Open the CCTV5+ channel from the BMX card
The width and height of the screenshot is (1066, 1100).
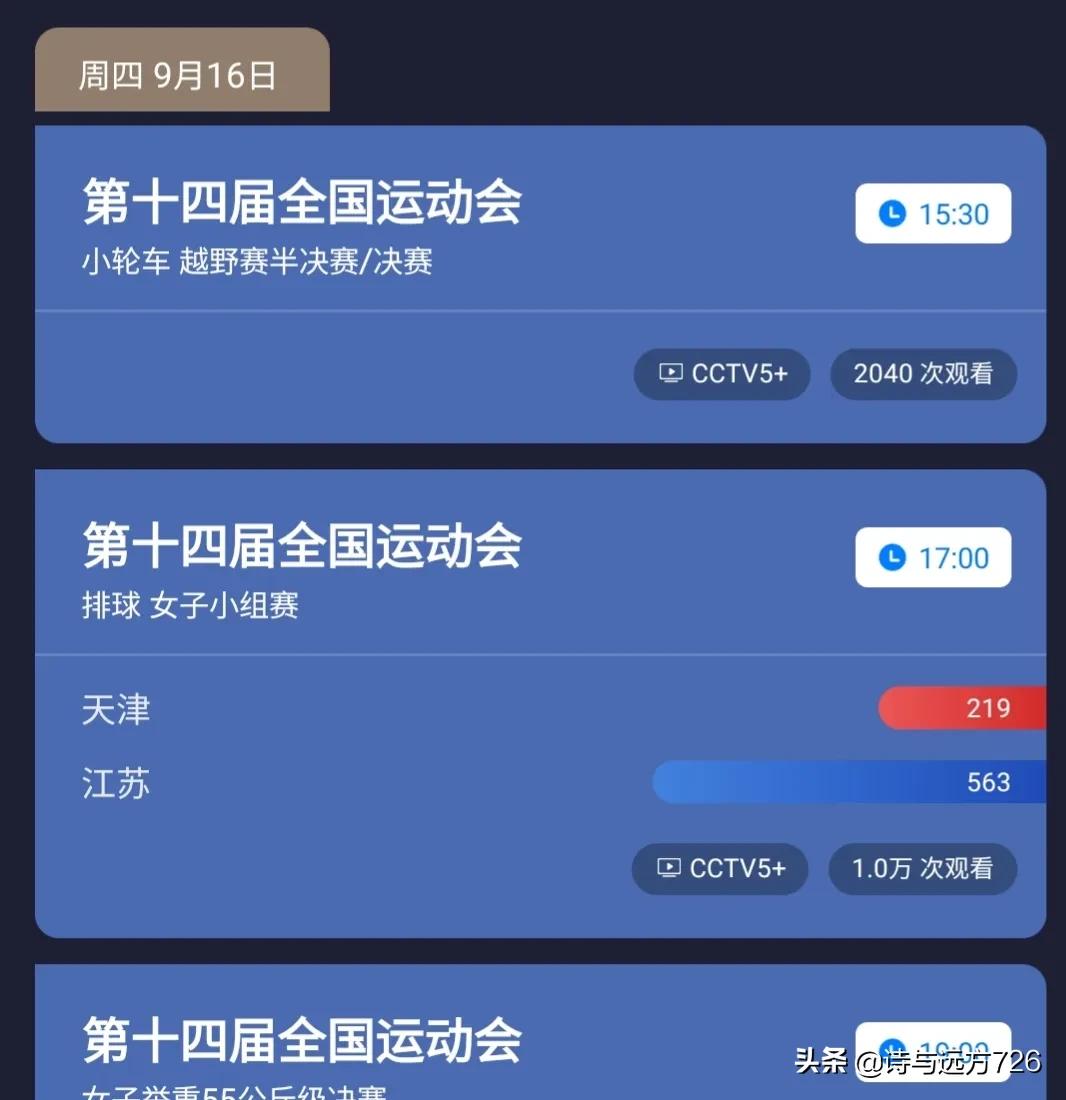(x=722, y=374)
